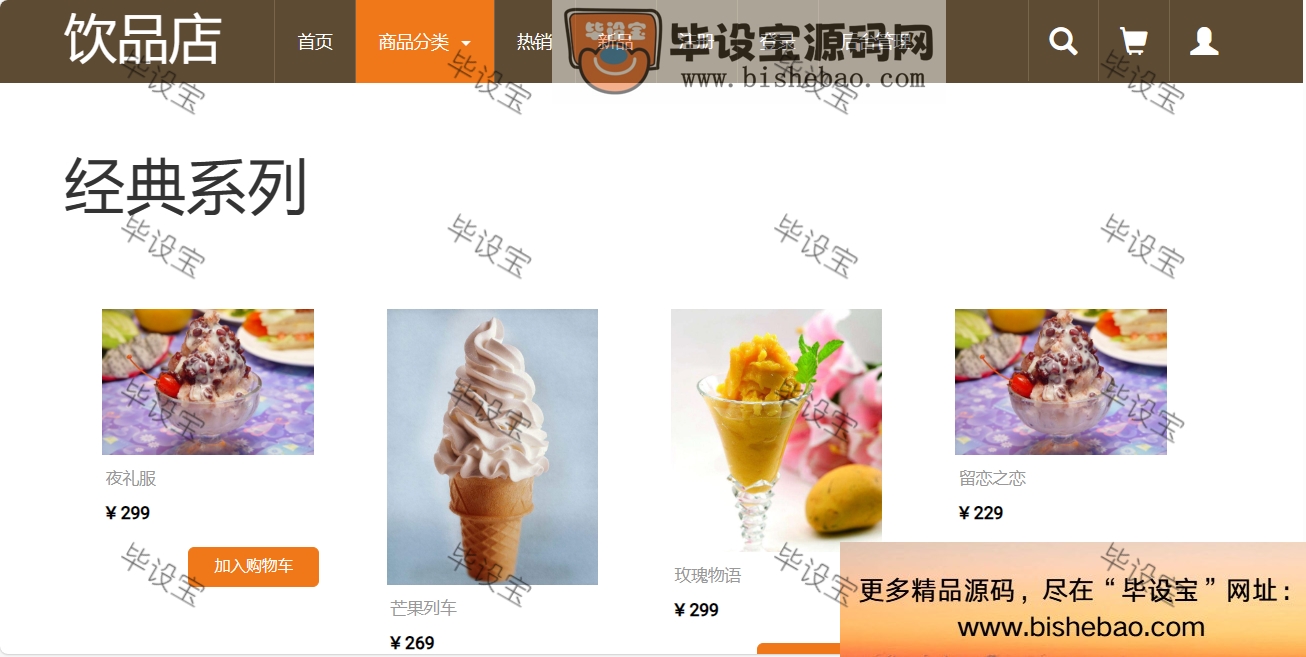This screenshot has width=1306, height=657.
Task: Go to 首页 home page
Action: pyautogui.click(x=315, y=42)
